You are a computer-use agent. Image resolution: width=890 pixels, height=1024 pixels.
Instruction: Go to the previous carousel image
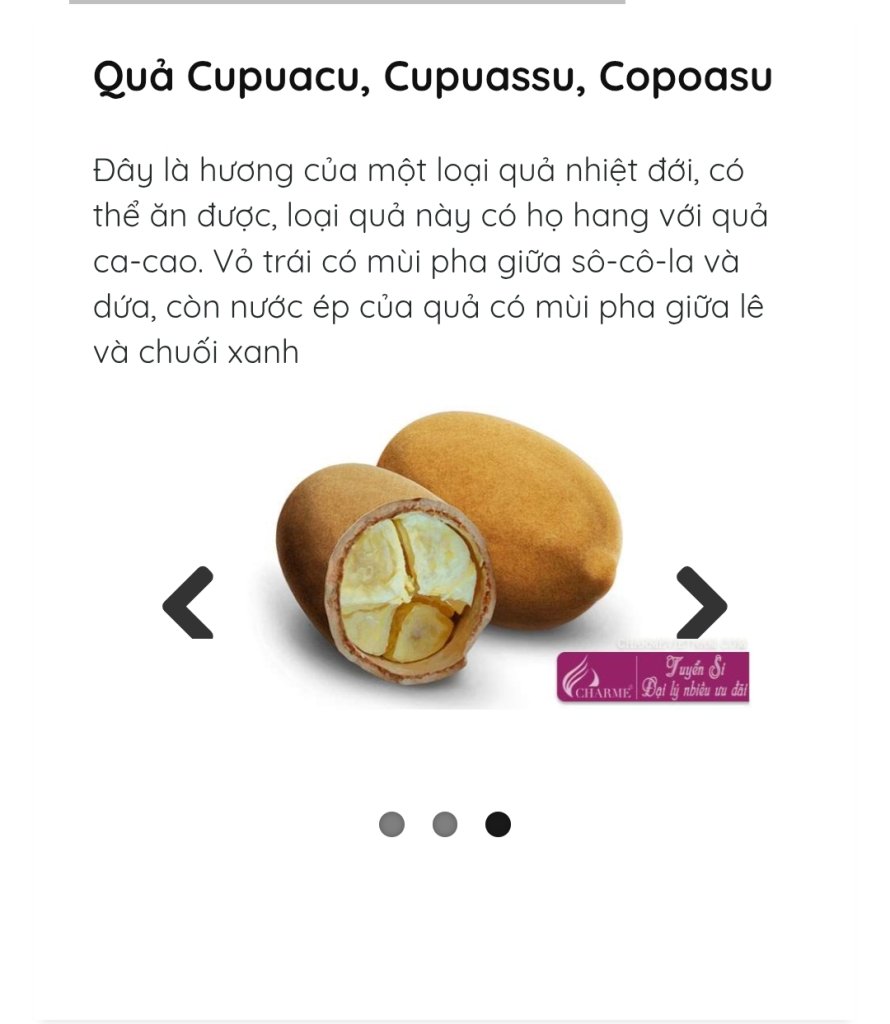click(x=188, y=602)
